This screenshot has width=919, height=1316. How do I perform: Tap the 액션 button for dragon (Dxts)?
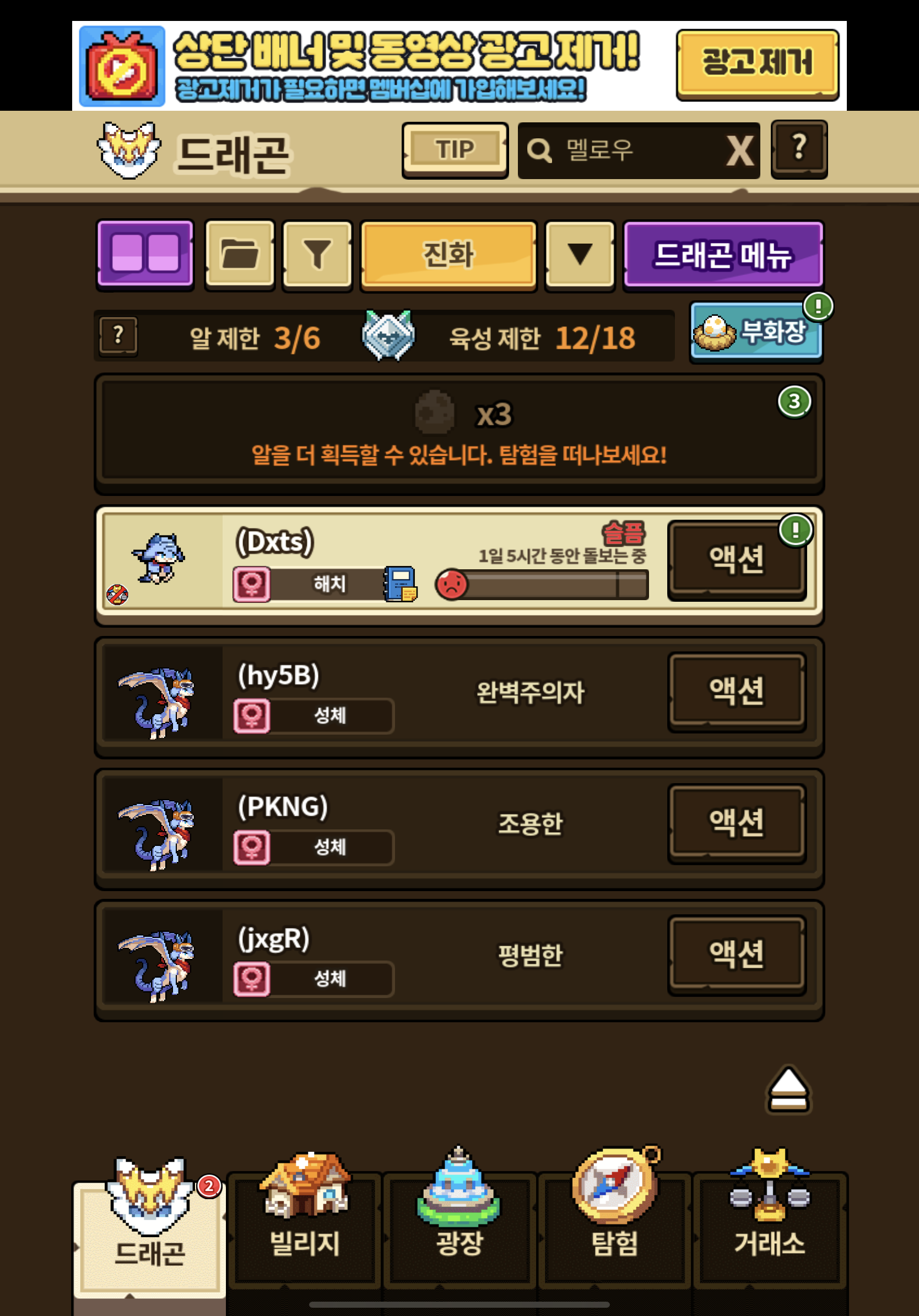(737, 559)
